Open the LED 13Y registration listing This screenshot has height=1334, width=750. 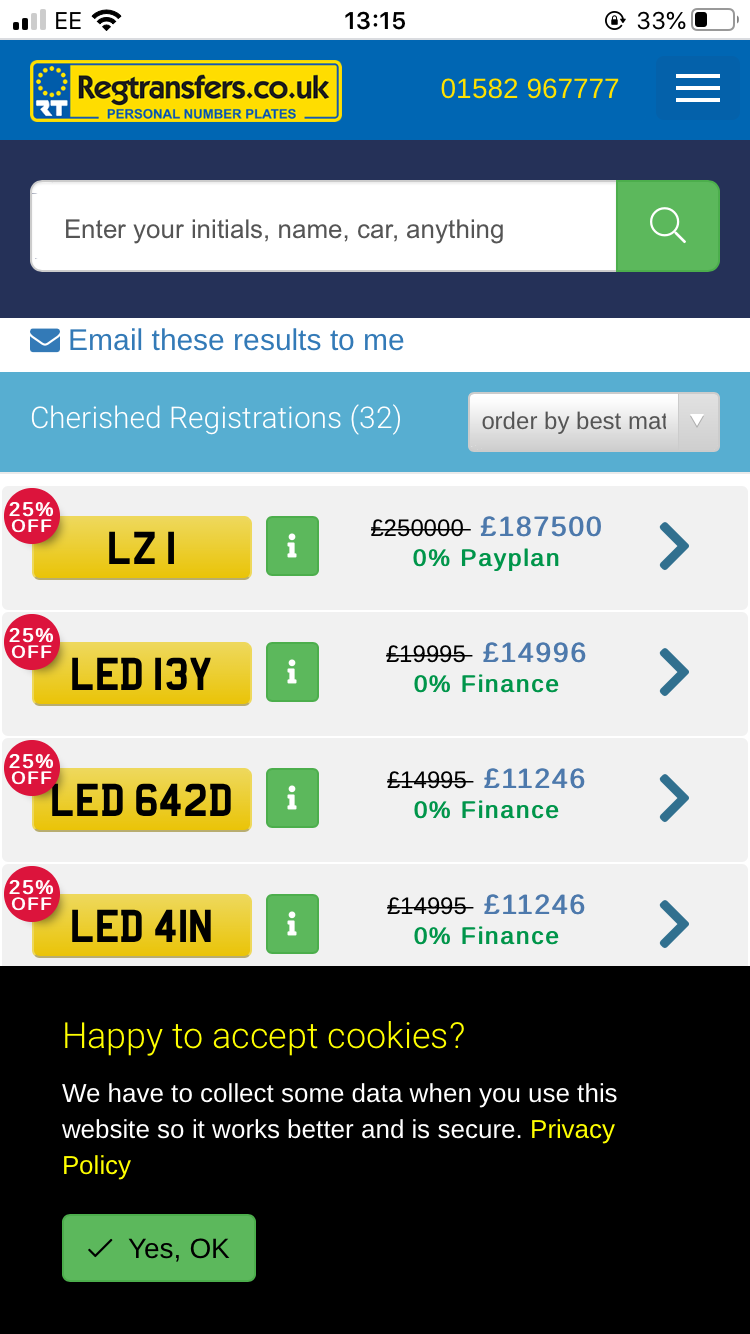(674, 672)
